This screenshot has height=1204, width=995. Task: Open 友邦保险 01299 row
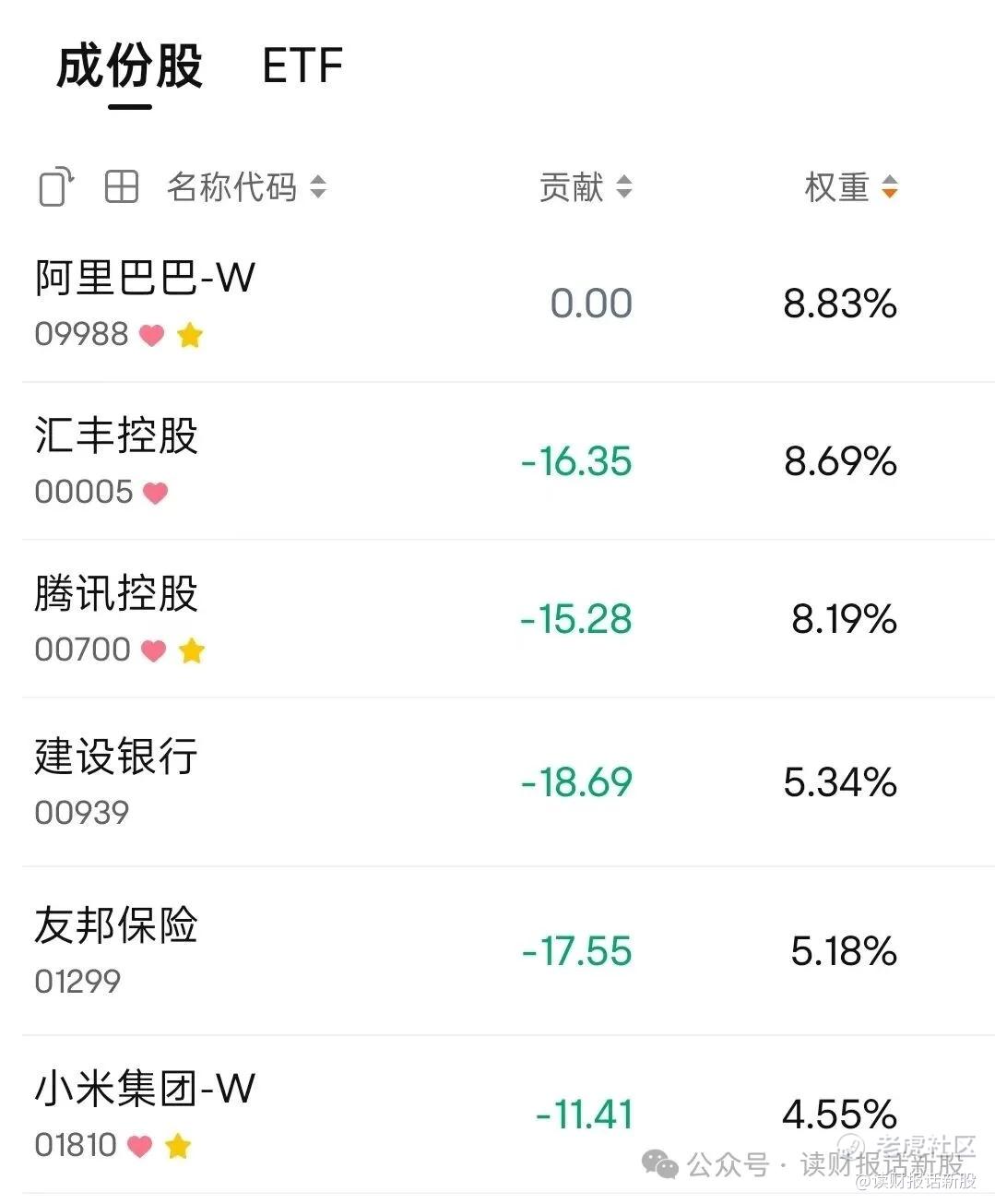point(498,951)
